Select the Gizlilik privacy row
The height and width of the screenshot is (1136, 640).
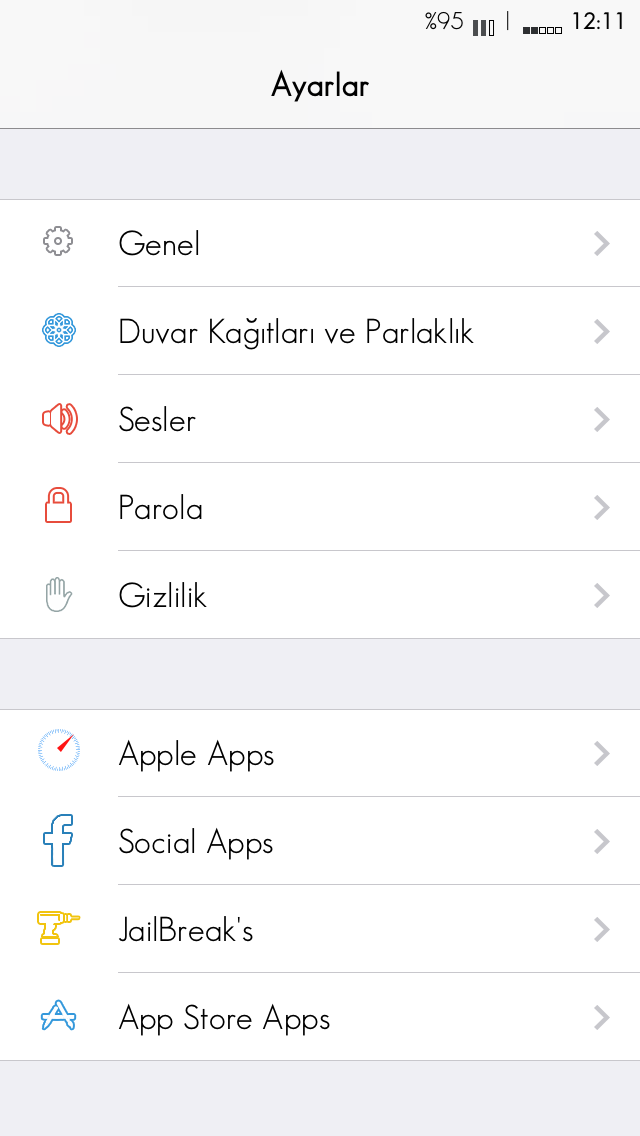(x=320, y=595)
